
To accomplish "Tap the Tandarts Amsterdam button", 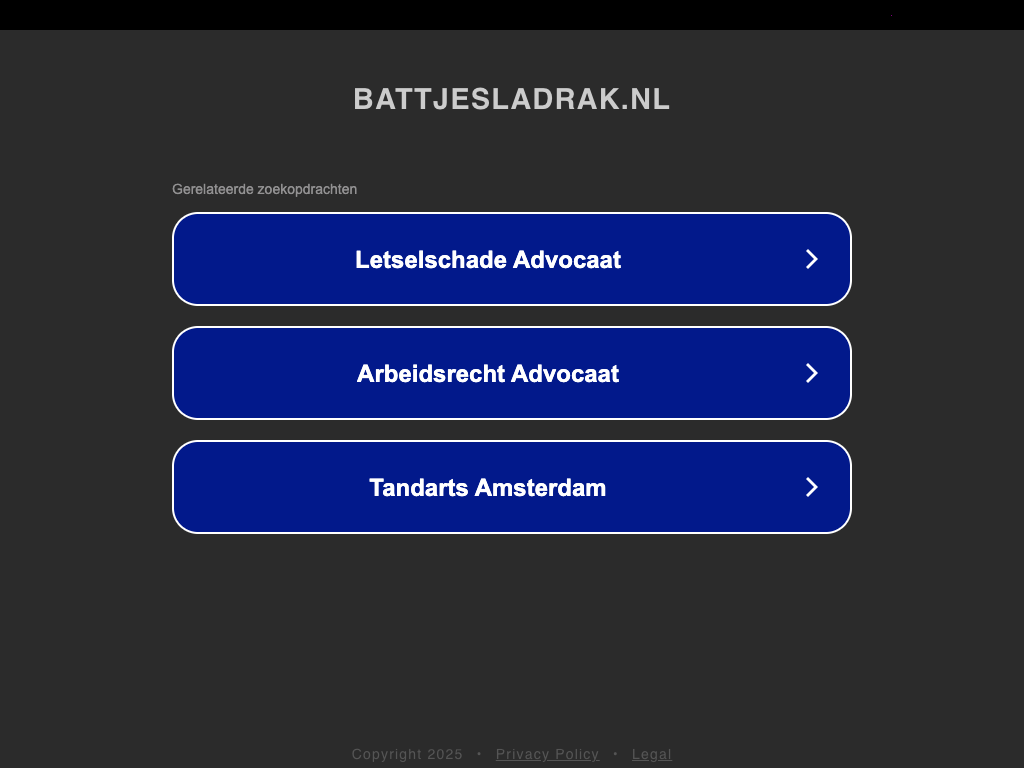I will click(x=511, y=487).
